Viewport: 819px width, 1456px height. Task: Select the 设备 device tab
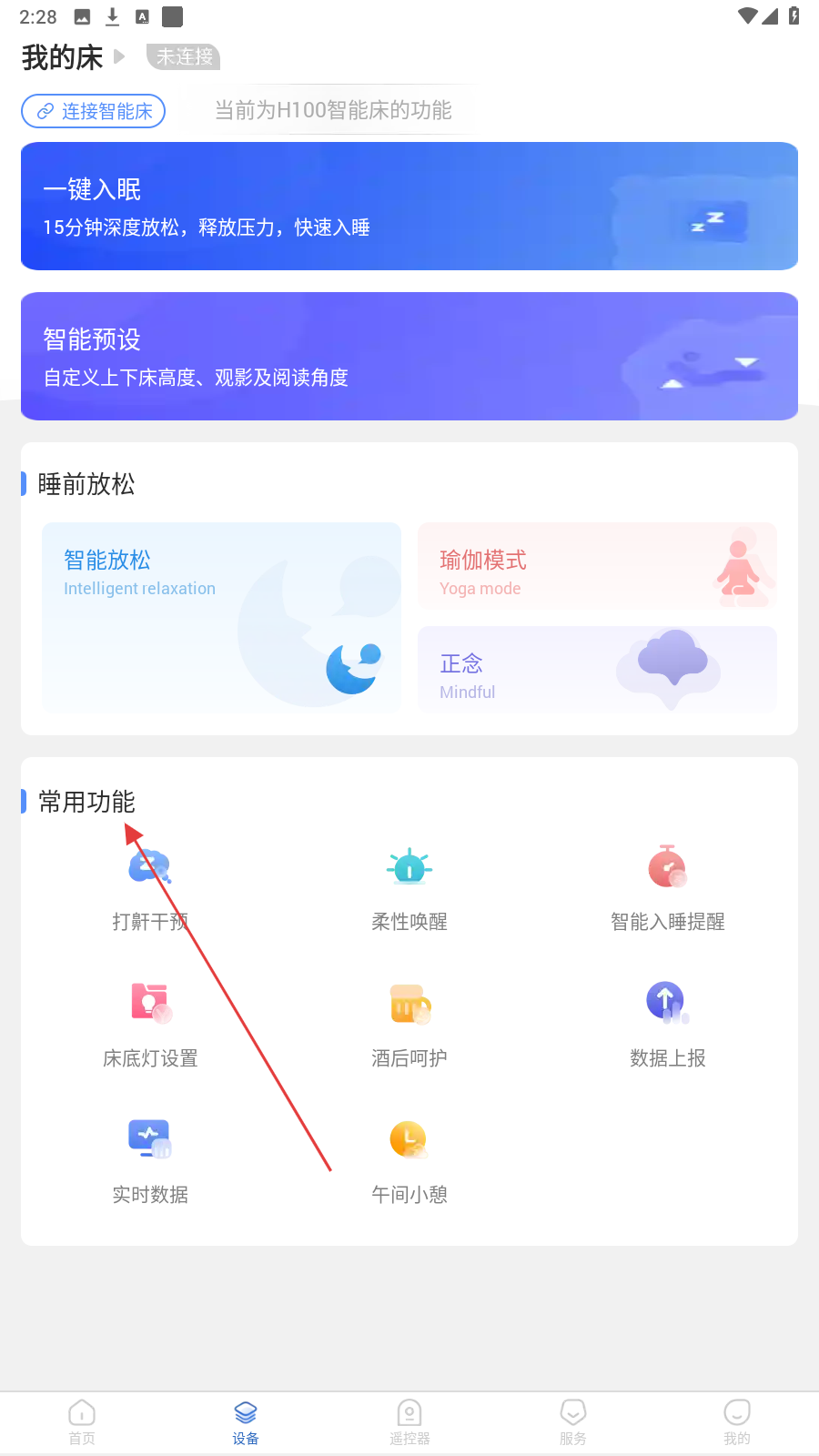click(246, 1422)
